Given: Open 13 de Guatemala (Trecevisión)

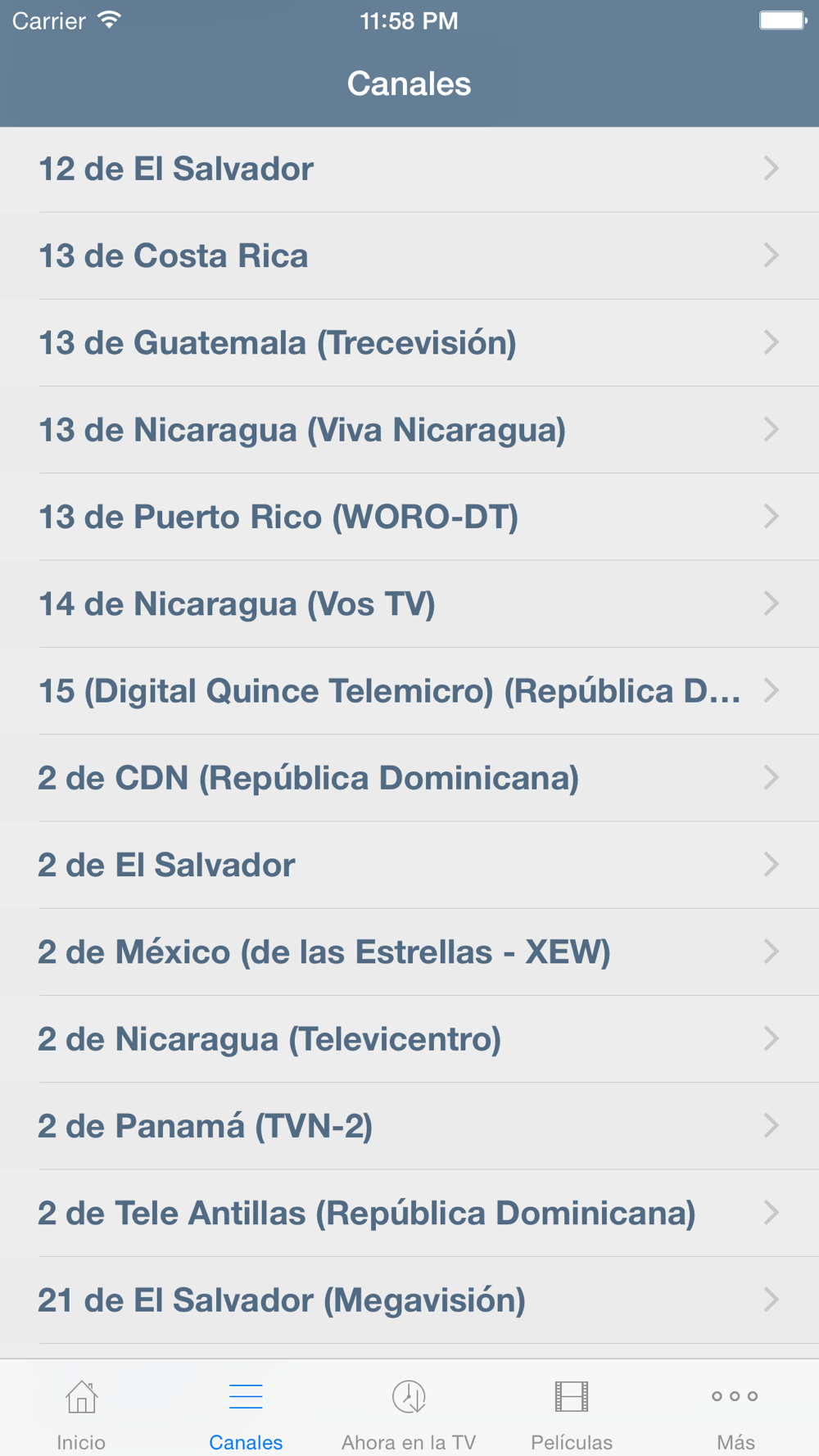Looking at the screenshot, I should tap(409, 342).
